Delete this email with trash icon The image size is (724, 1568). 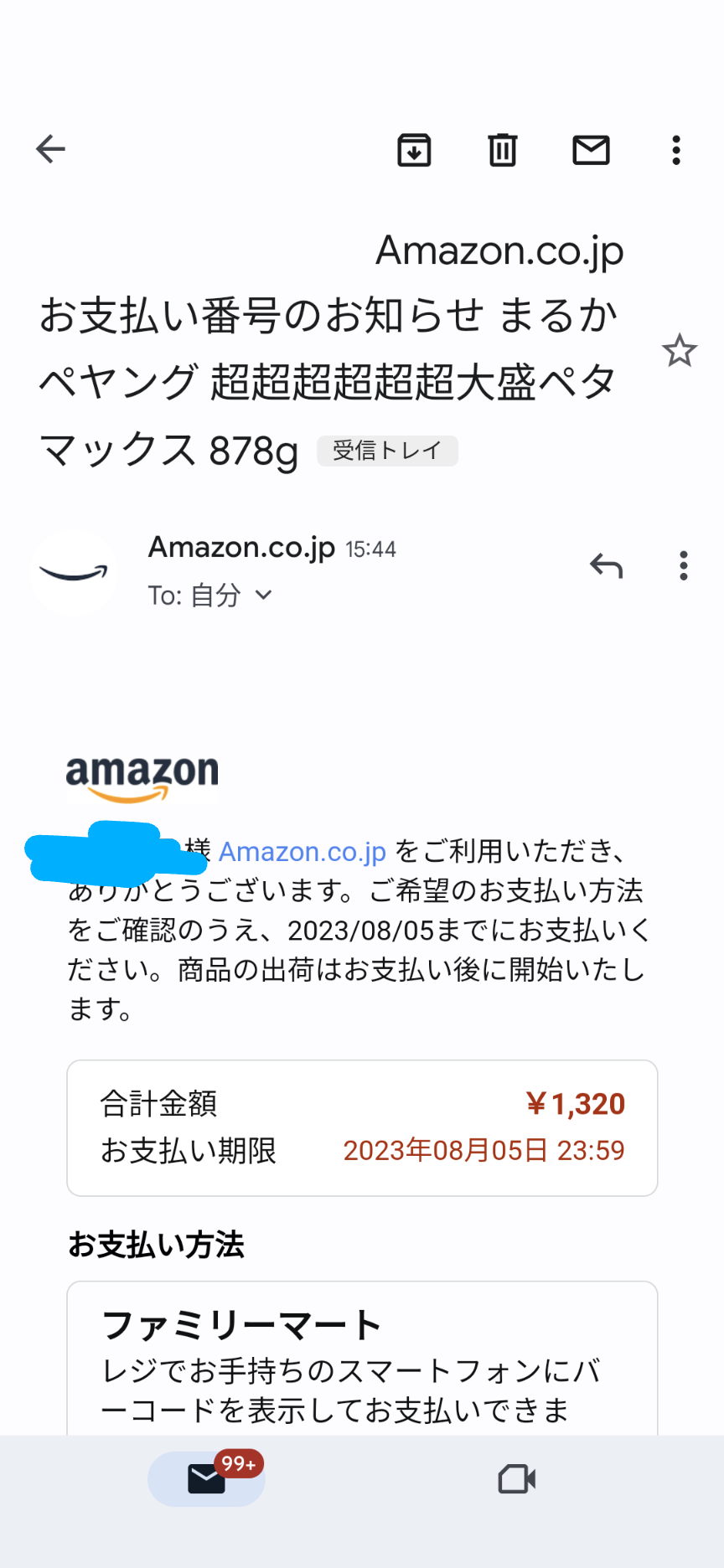(503, 150)
